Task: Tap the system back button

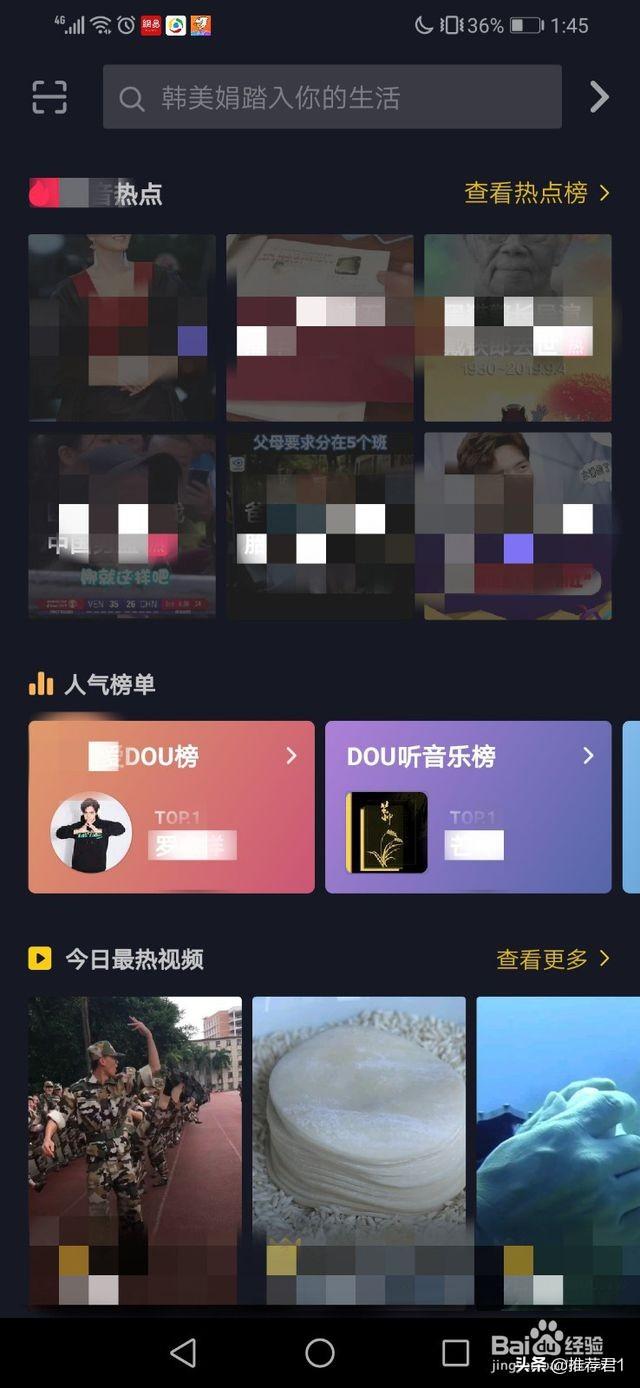Action: [x=183, y=1353]
